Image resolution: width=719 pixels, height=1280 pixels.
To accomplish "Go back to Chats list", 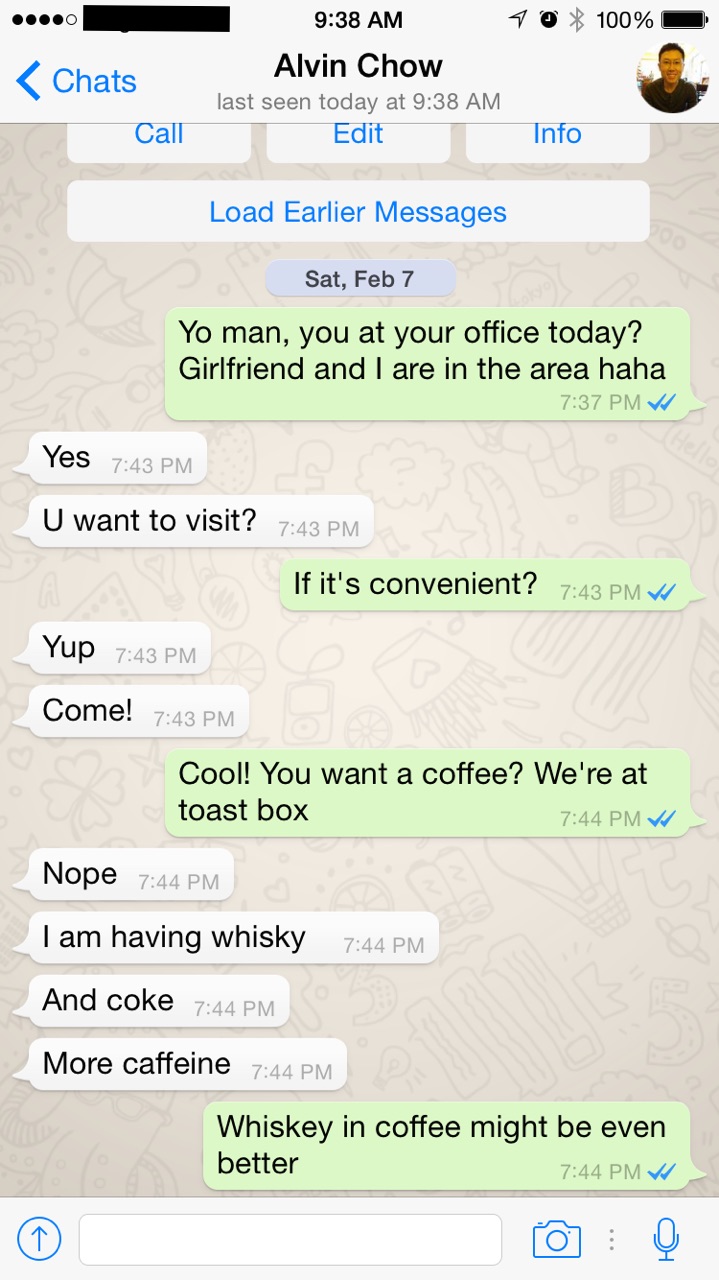I will (77, 81).
